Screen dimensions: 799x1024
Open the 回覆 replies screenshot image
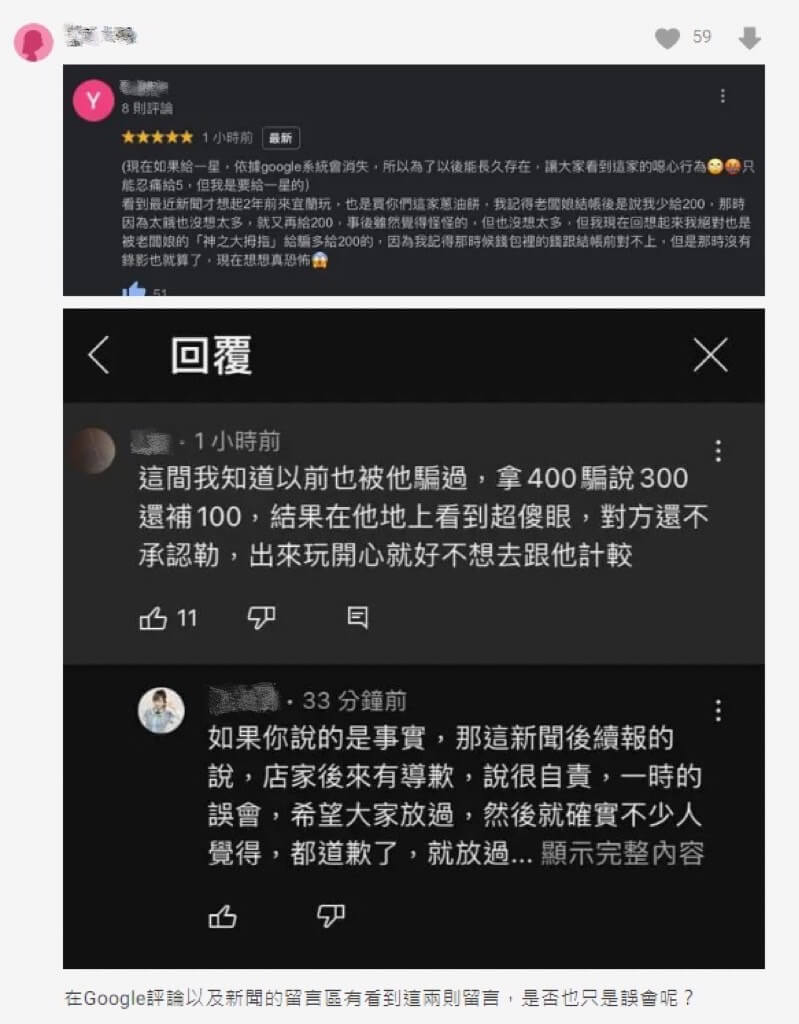pyautogui.click(x=413, y=638)
